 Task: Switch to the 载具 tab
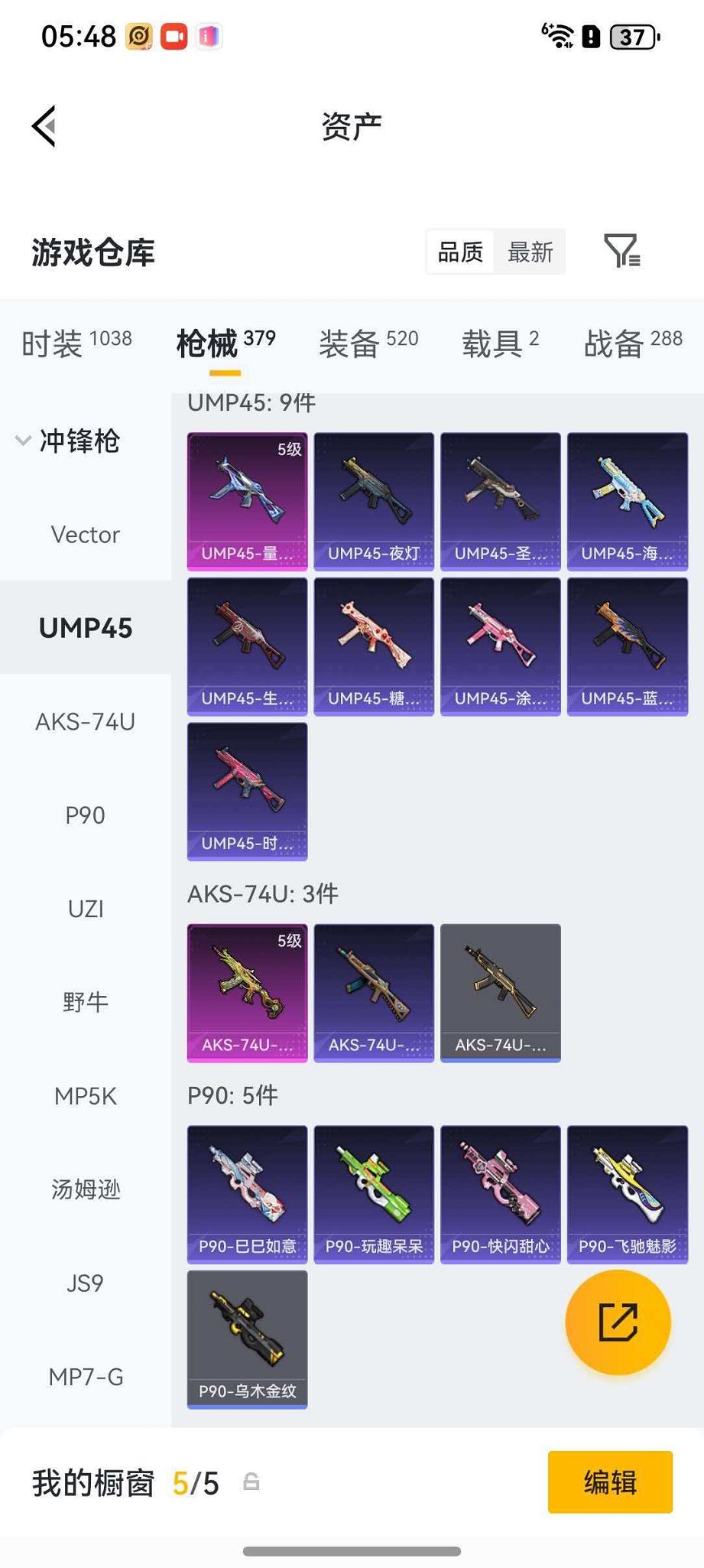500,343
